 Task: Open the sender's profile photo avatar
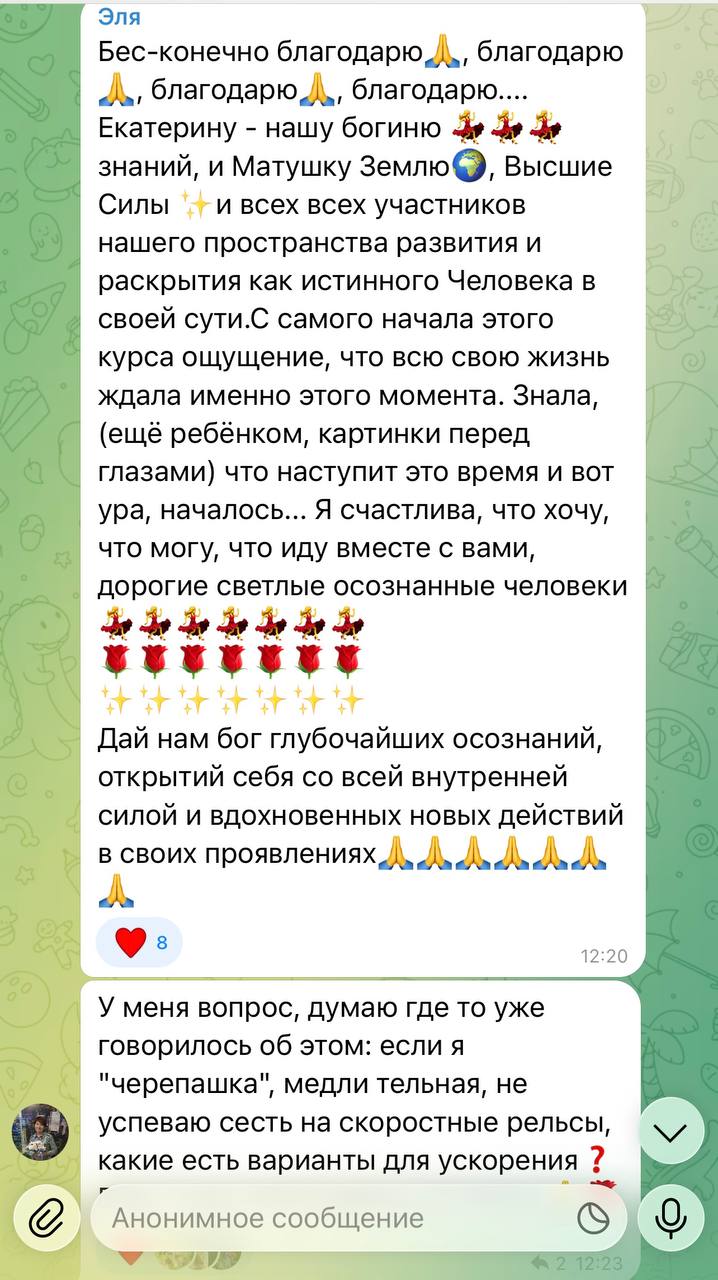pos(40,1132)
